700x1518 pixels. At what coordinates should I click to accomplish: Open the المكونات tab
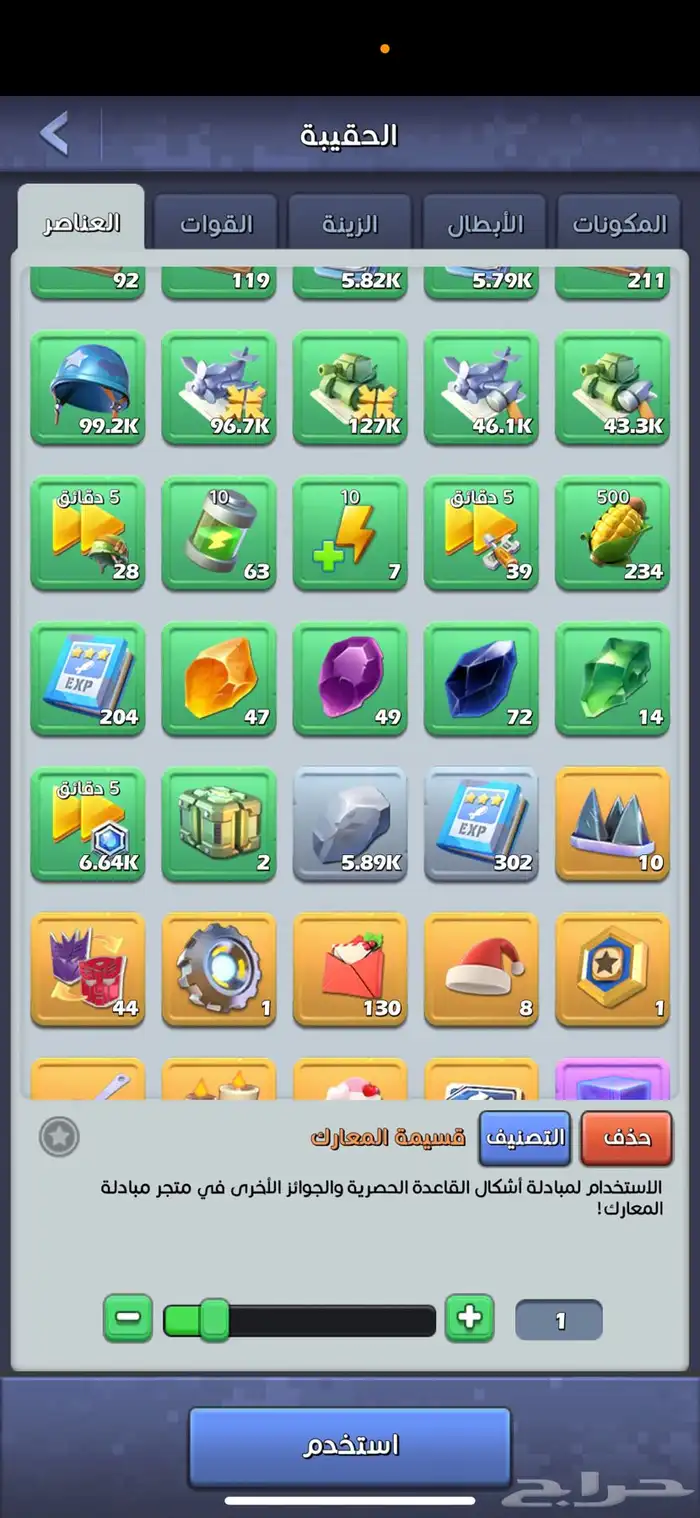tap(619, 224)
